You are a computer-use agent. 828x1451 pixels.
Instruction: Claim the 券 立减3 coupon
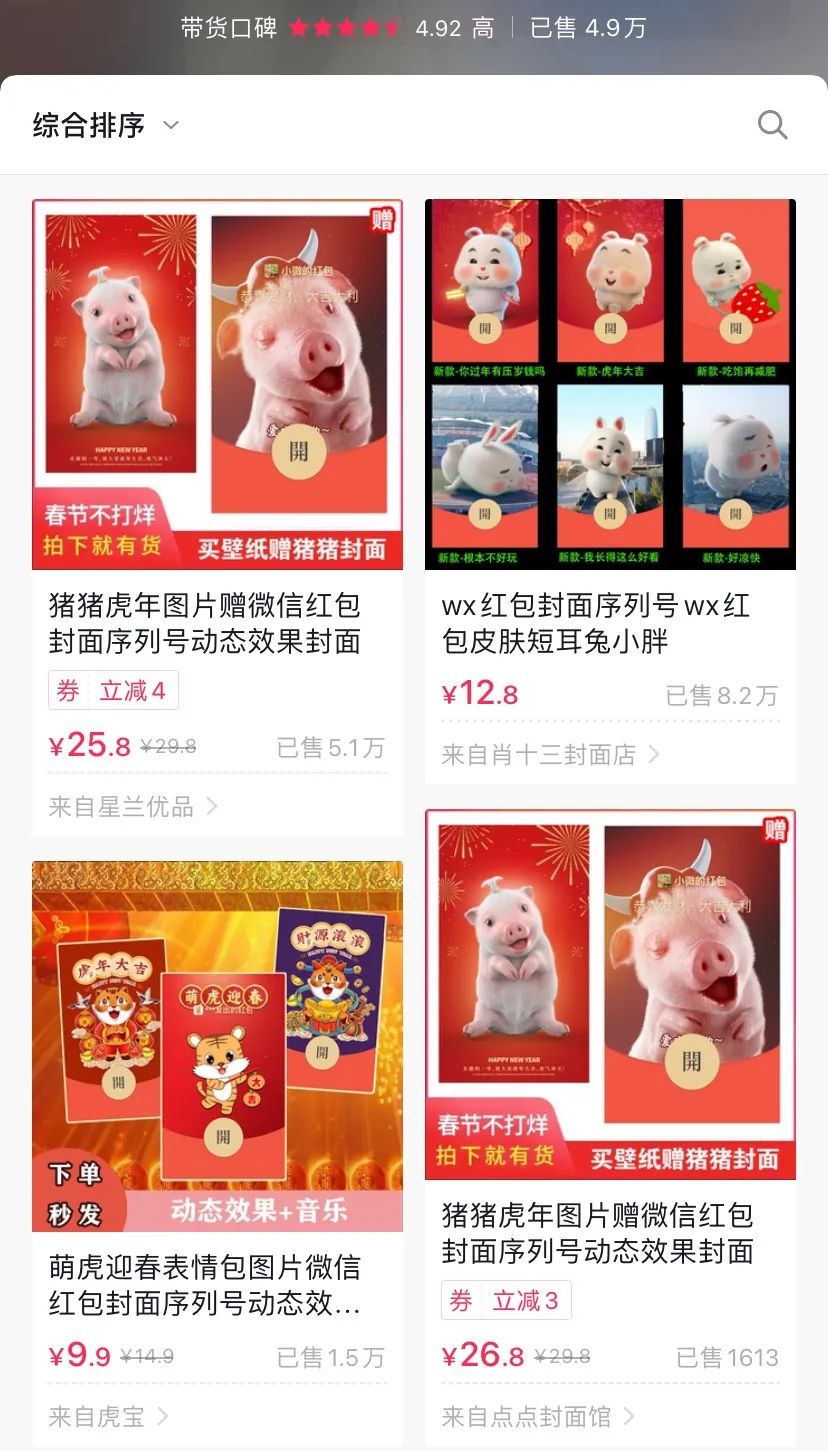pos(506,1301)
